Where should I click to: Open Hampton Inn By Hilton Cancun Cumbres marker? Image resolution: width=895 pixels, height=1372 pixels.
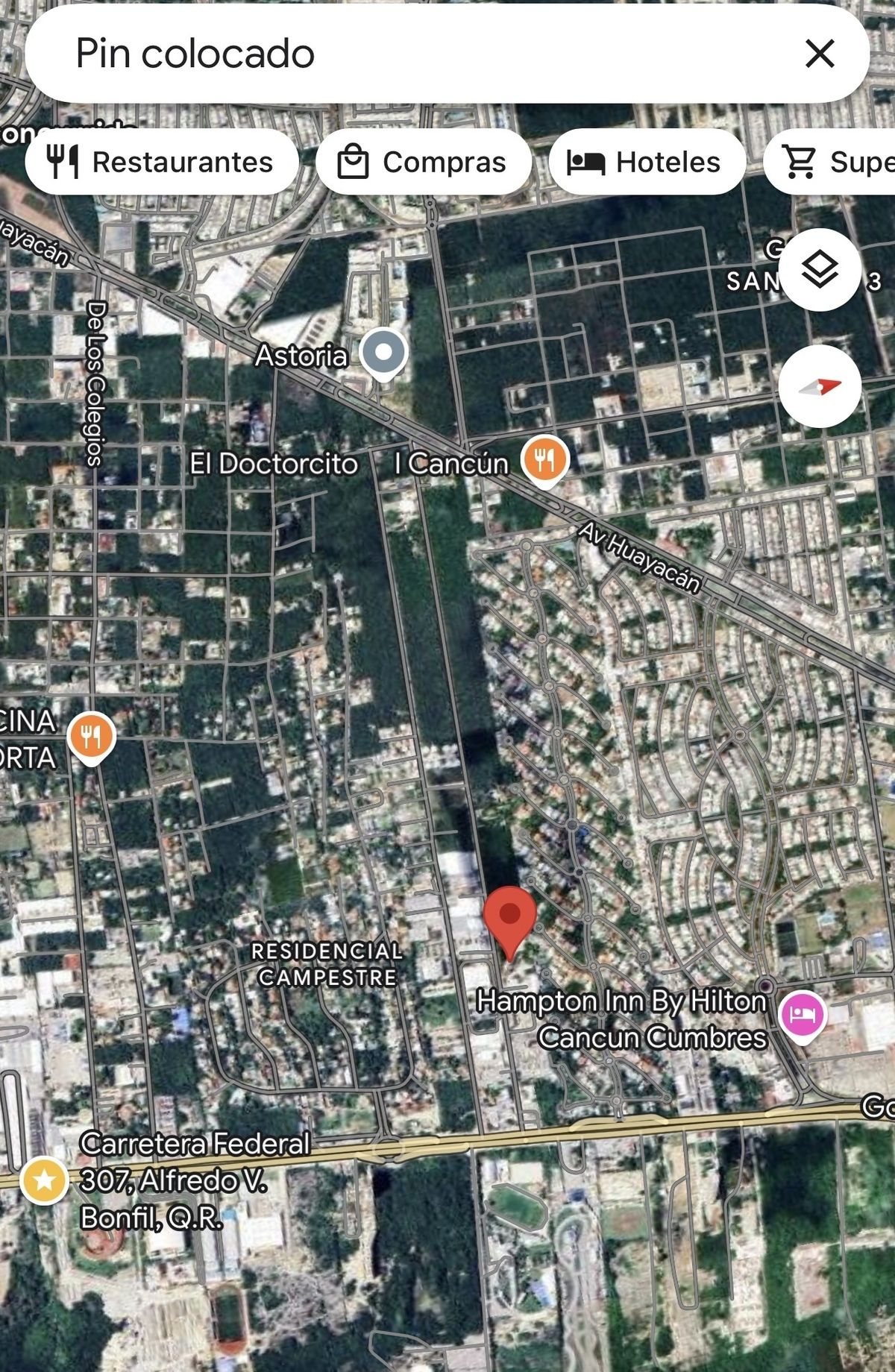click(x=802, y=1016)
